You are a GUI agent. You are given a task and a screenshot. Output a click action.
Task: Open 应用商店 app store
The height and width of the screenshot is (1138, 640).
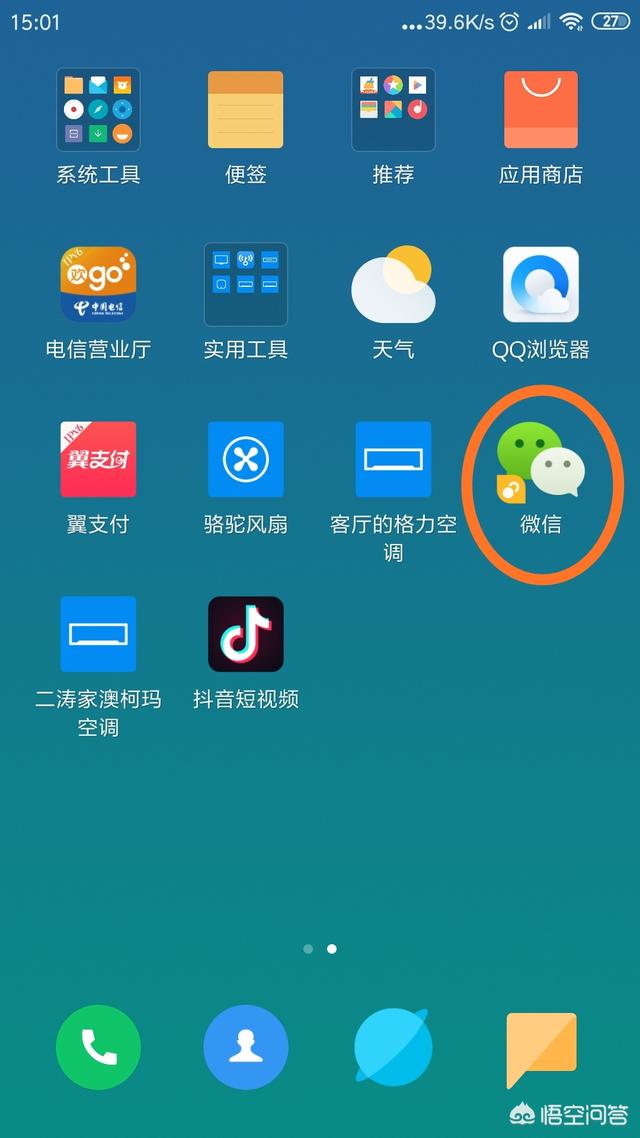click(x=541, y=110)
